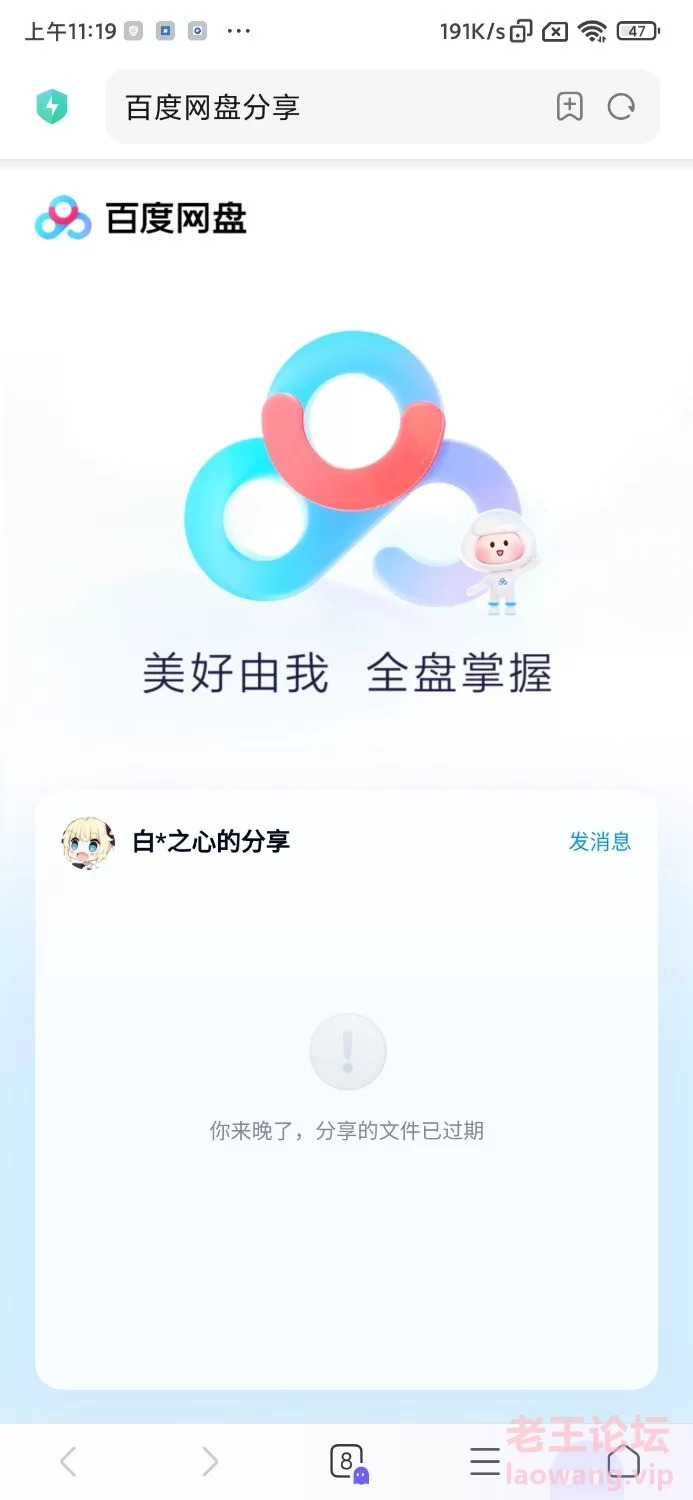Bookmark this page with the add-bookmark icon
Screen dimensions: 693x1500
click(569, 107)
